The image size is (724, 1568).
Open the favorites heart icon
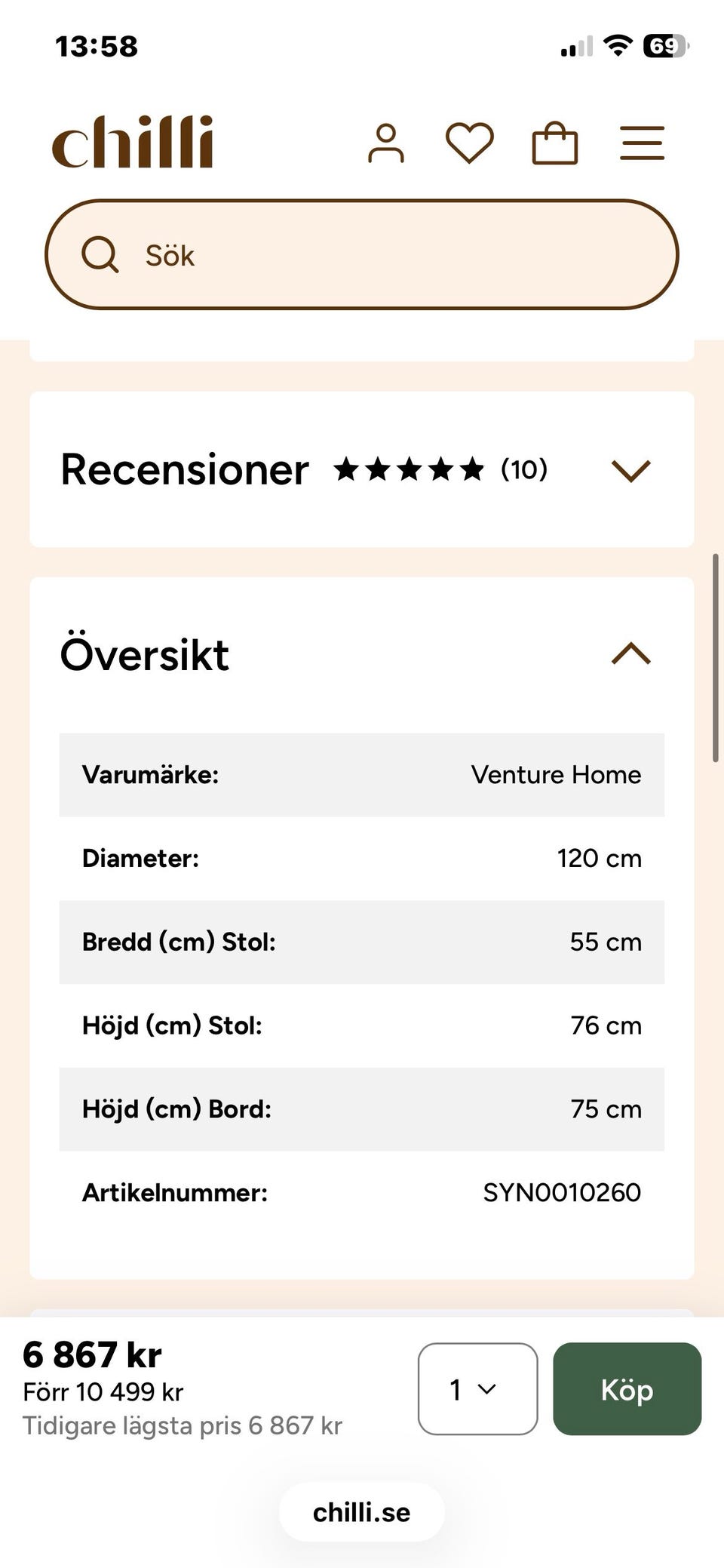pyautogui.click(x=470, y=143)
